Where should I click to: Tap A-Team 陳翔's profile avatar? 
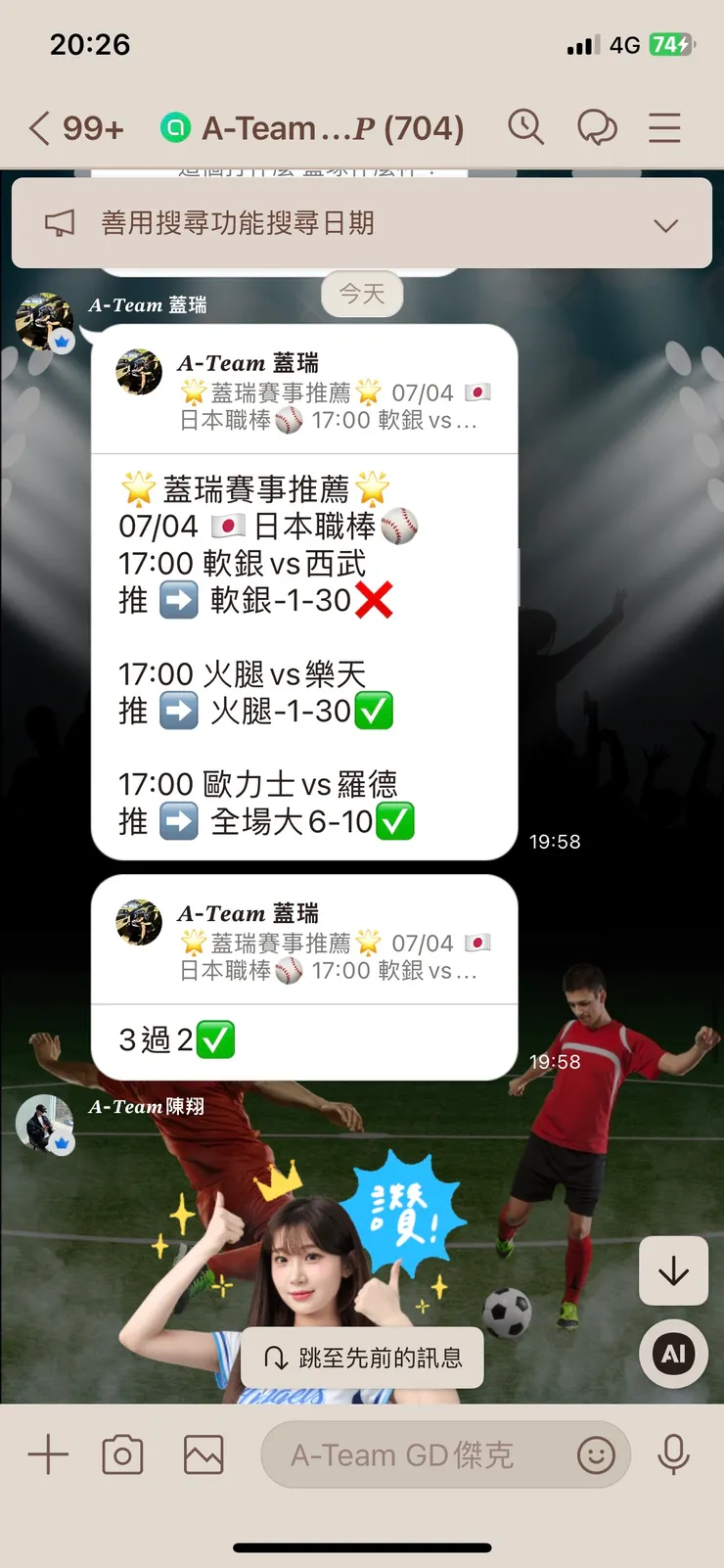click(x=44, y=1124)
